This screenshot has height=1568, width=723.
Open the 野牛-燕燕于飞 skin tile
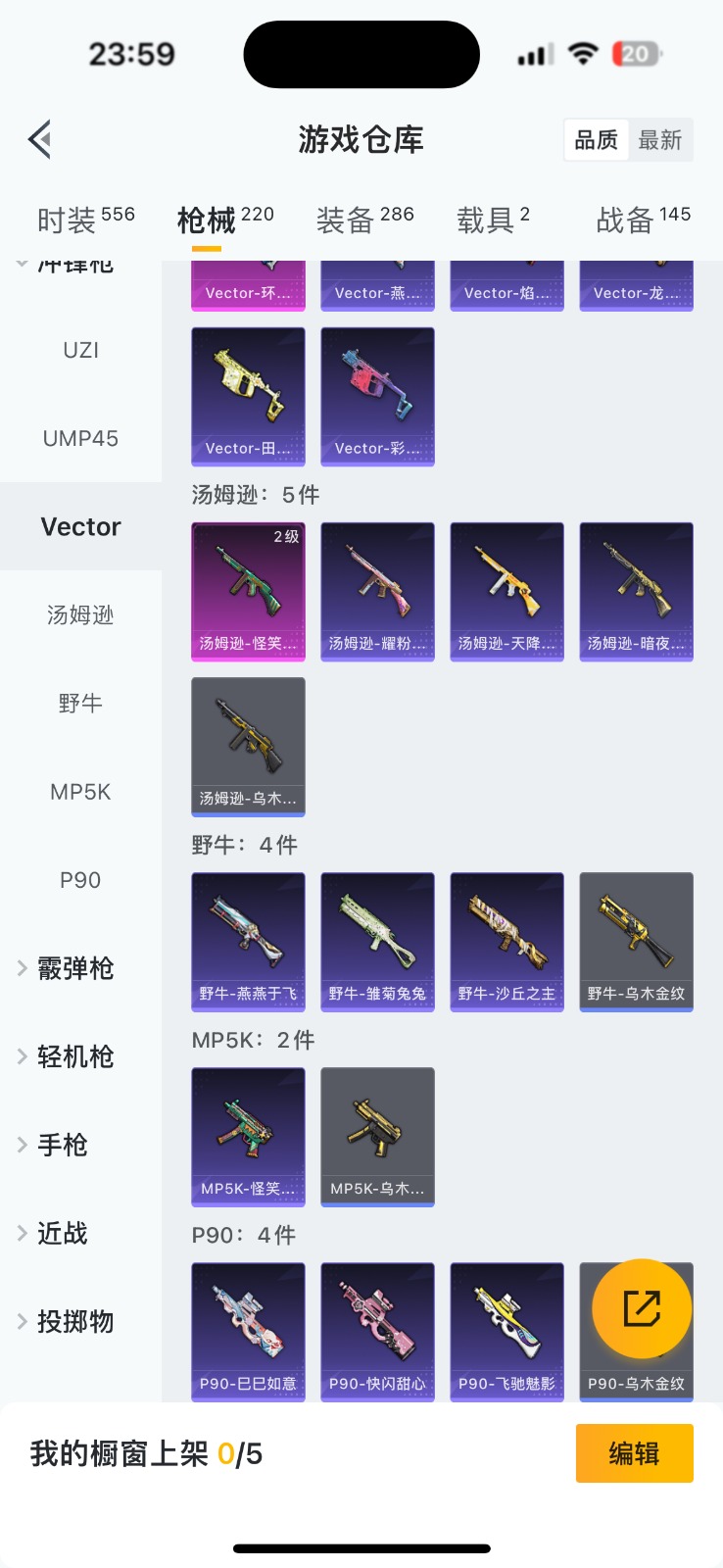tap(248, 941)
